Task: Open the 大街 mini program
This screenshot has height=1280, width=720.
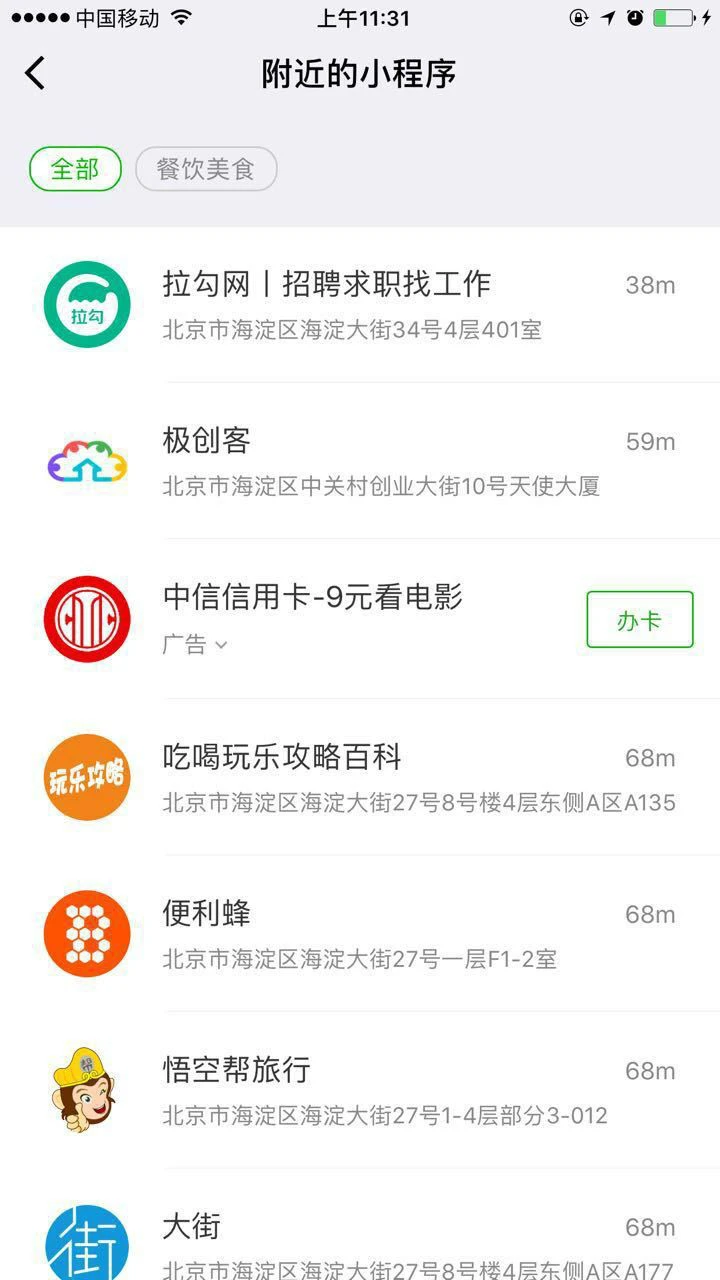Action: click(x=360, y=1240)
